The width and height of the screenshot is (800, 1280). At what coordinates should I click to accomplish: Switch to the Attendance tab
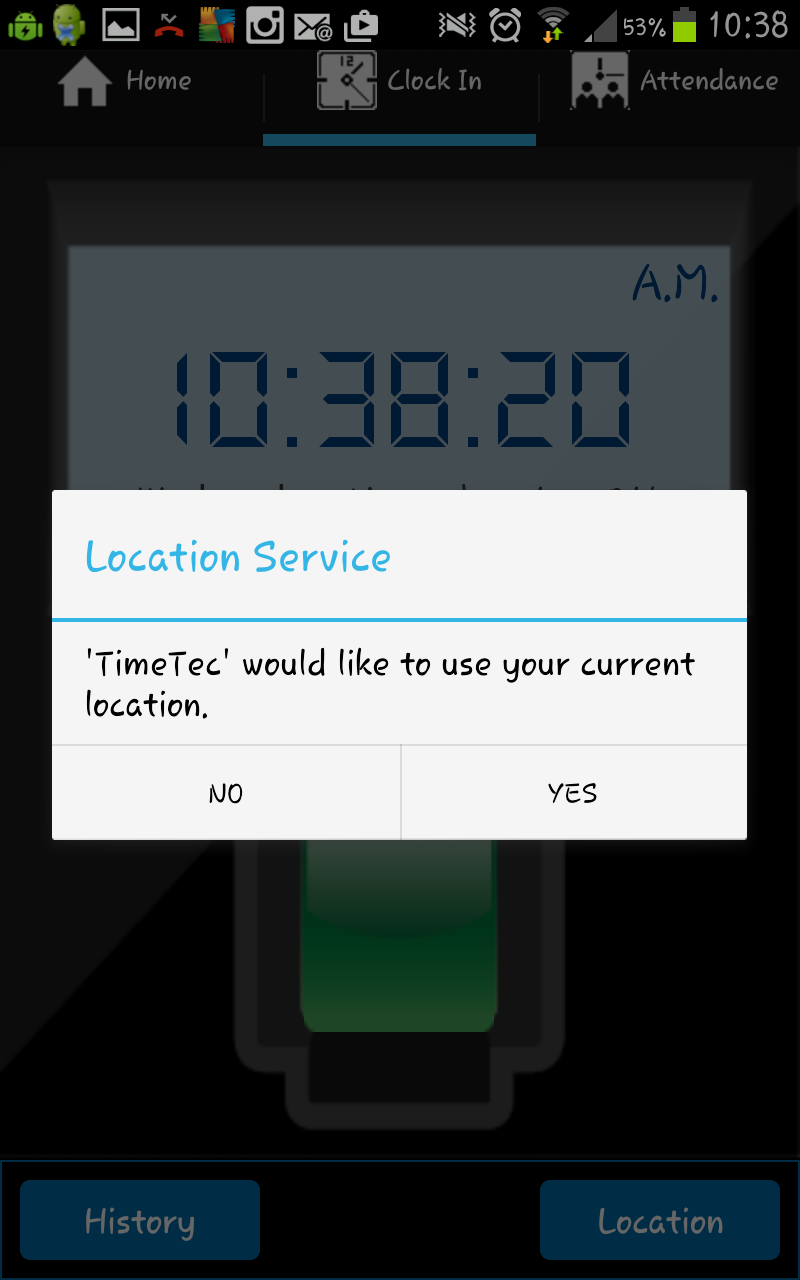coord(670,80)
